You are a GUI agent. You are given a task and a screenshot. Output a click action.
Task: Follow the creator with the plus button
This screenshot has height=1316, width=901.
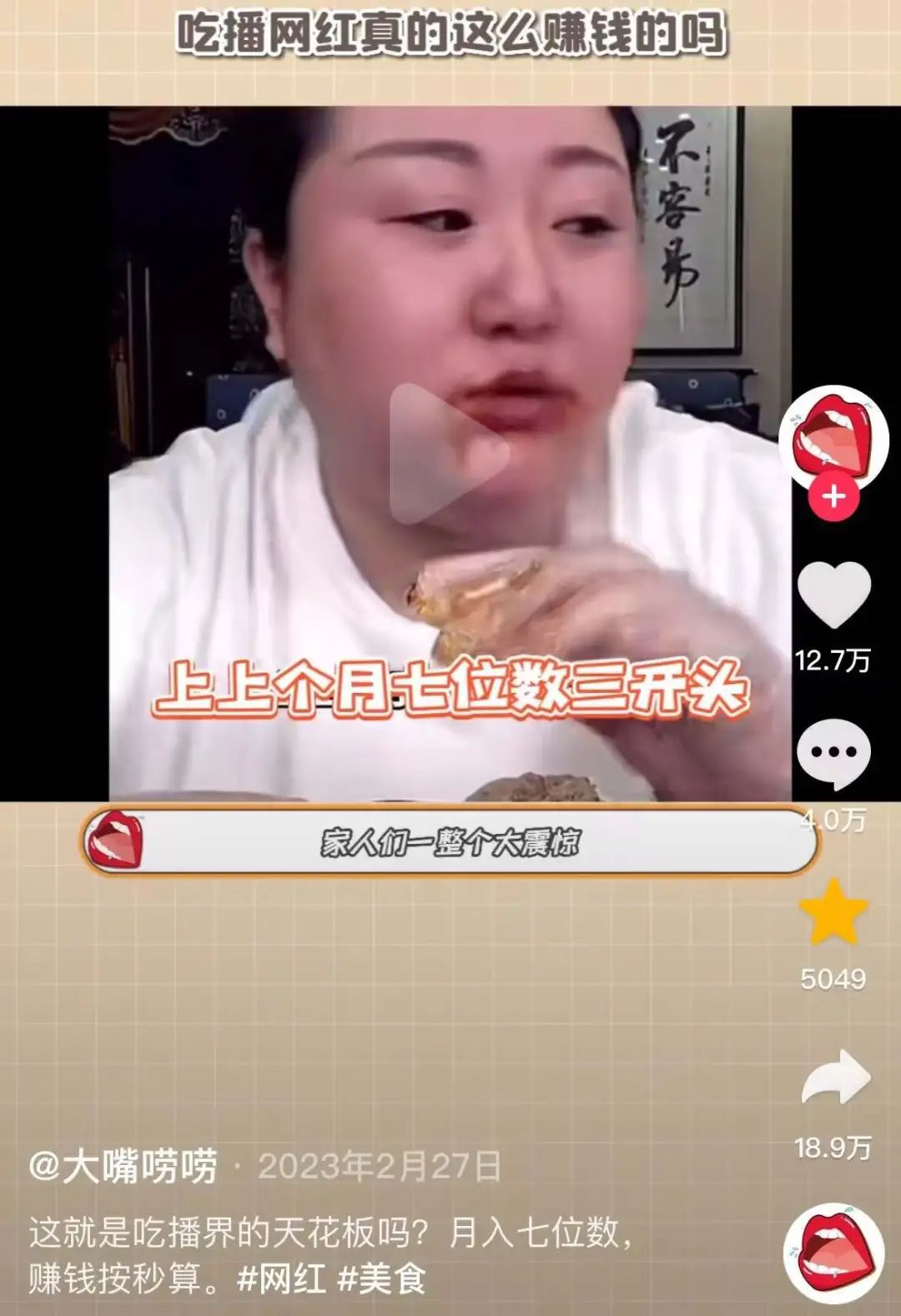(x=833, y=497)
